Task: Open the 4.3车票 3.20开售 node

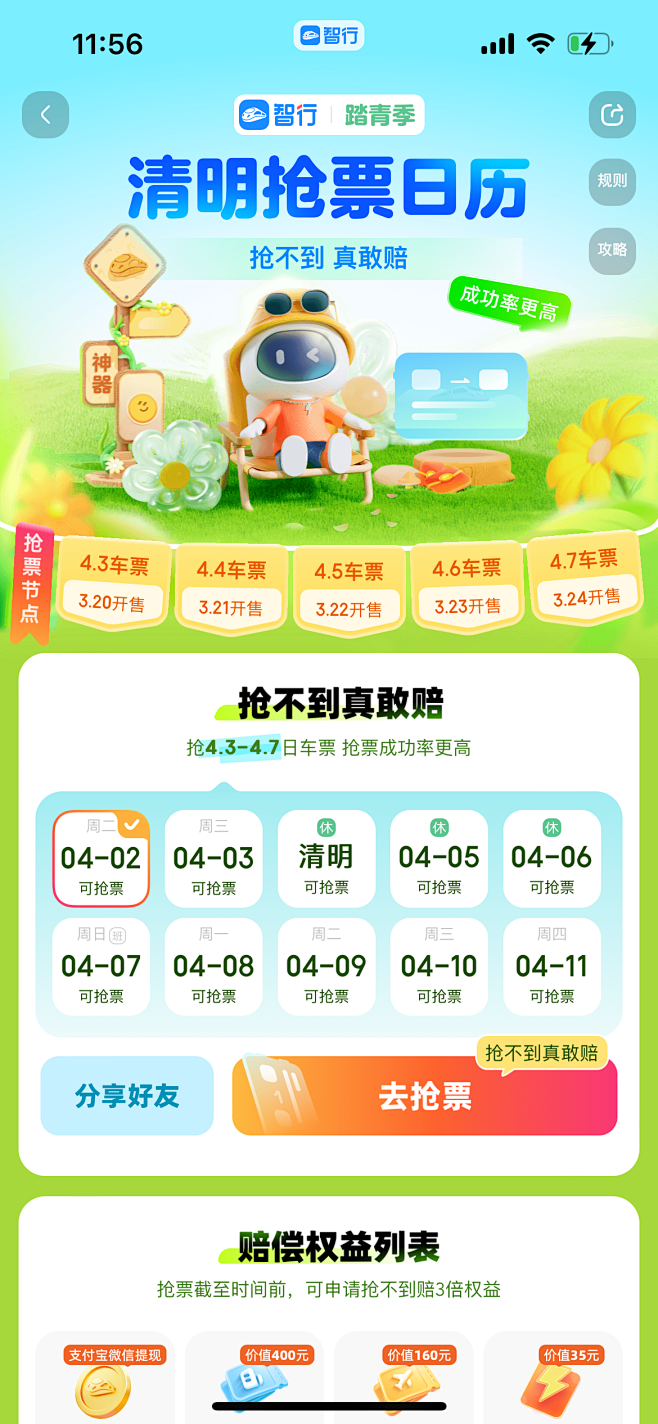Action: [113, 584]
